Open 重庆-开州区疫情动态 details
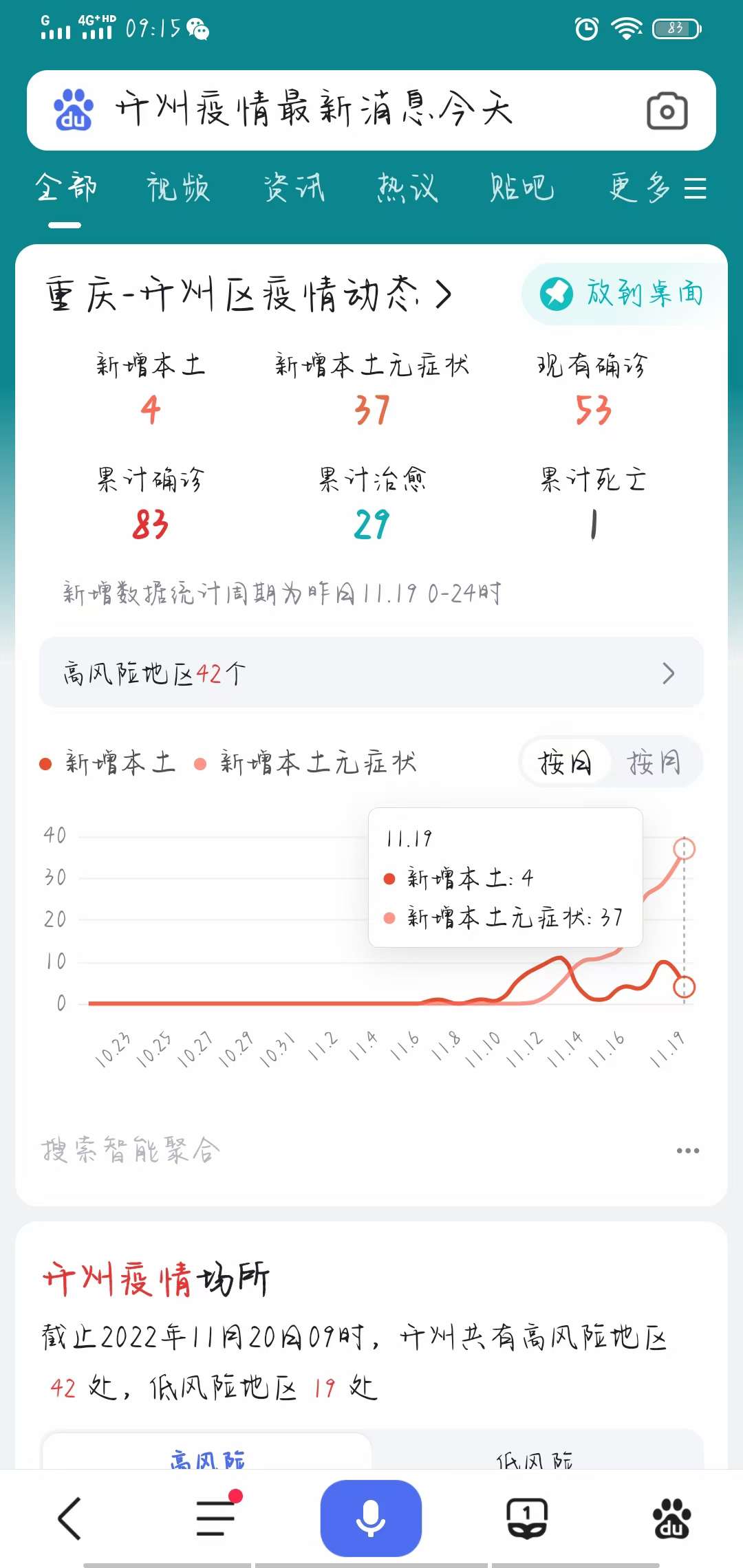The height and width of the screenshot is (1568, 743). 249,295
